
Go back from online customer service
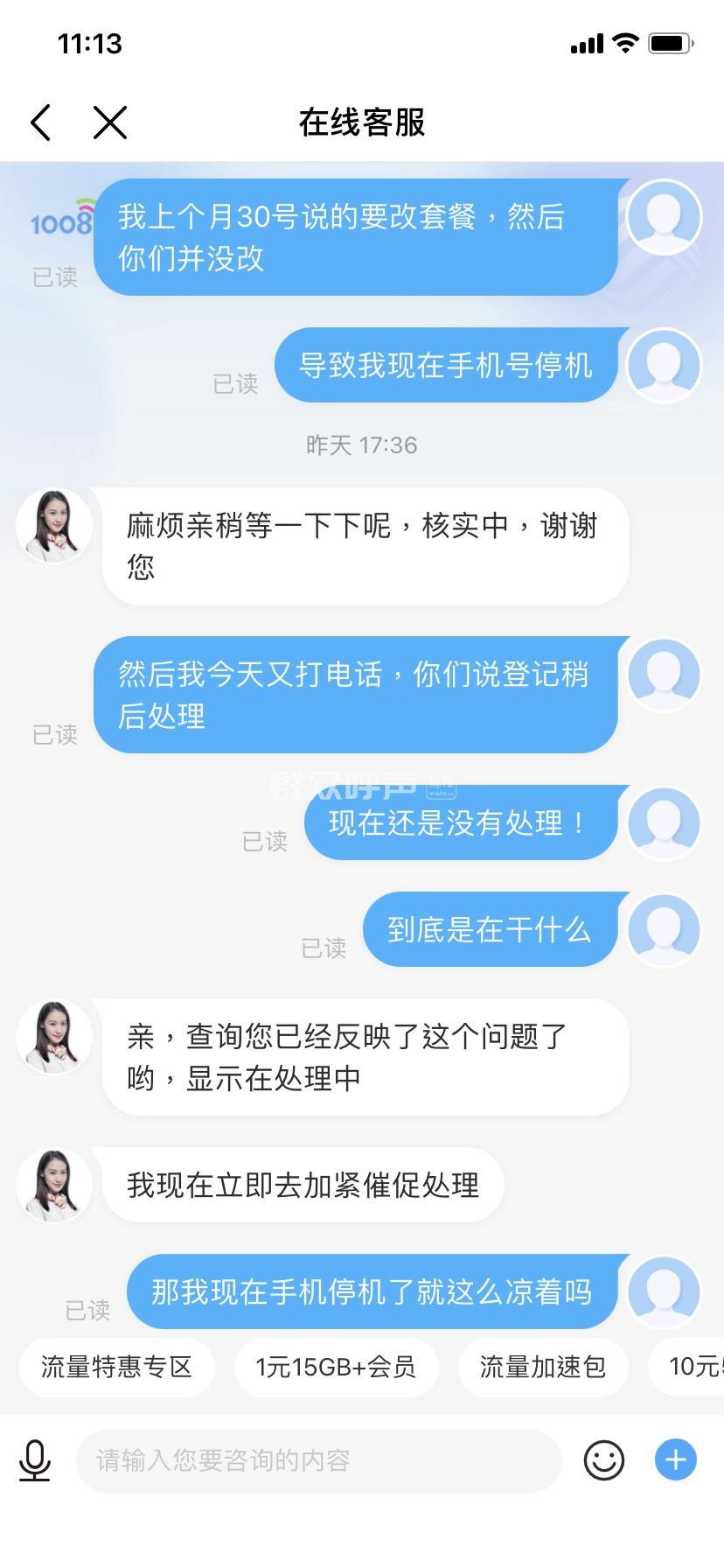41,122
